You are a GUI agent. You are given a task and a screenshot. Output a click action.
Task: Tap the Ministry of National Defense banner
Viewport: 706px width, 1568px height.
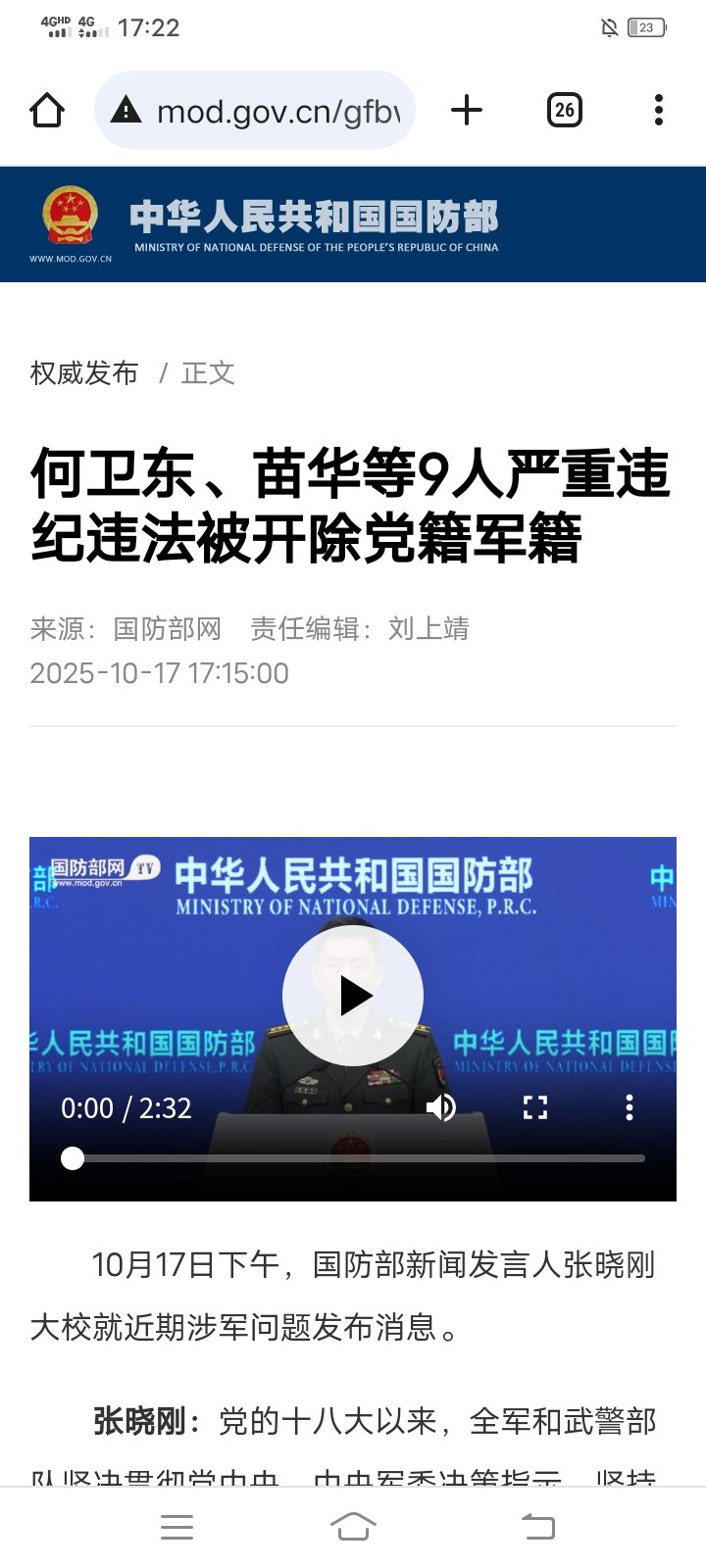coord(314,224)
